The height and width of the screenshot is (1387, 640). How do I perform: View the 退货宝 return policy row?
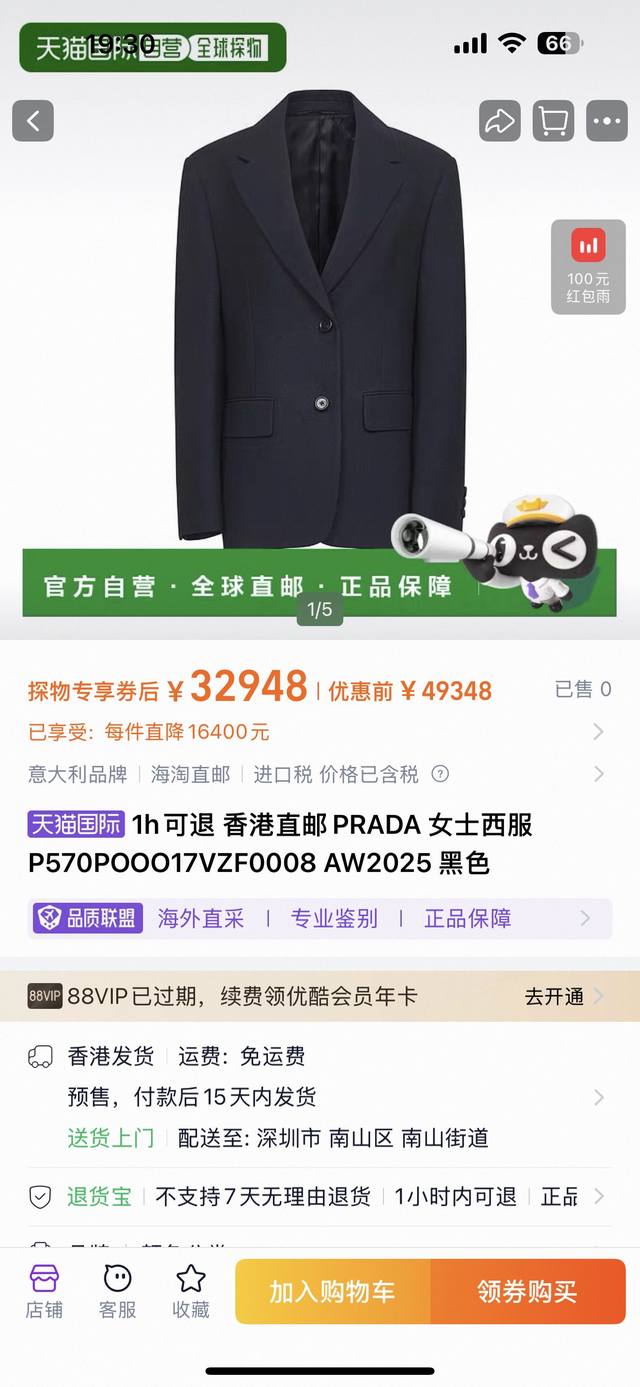tap(320, 1196)
